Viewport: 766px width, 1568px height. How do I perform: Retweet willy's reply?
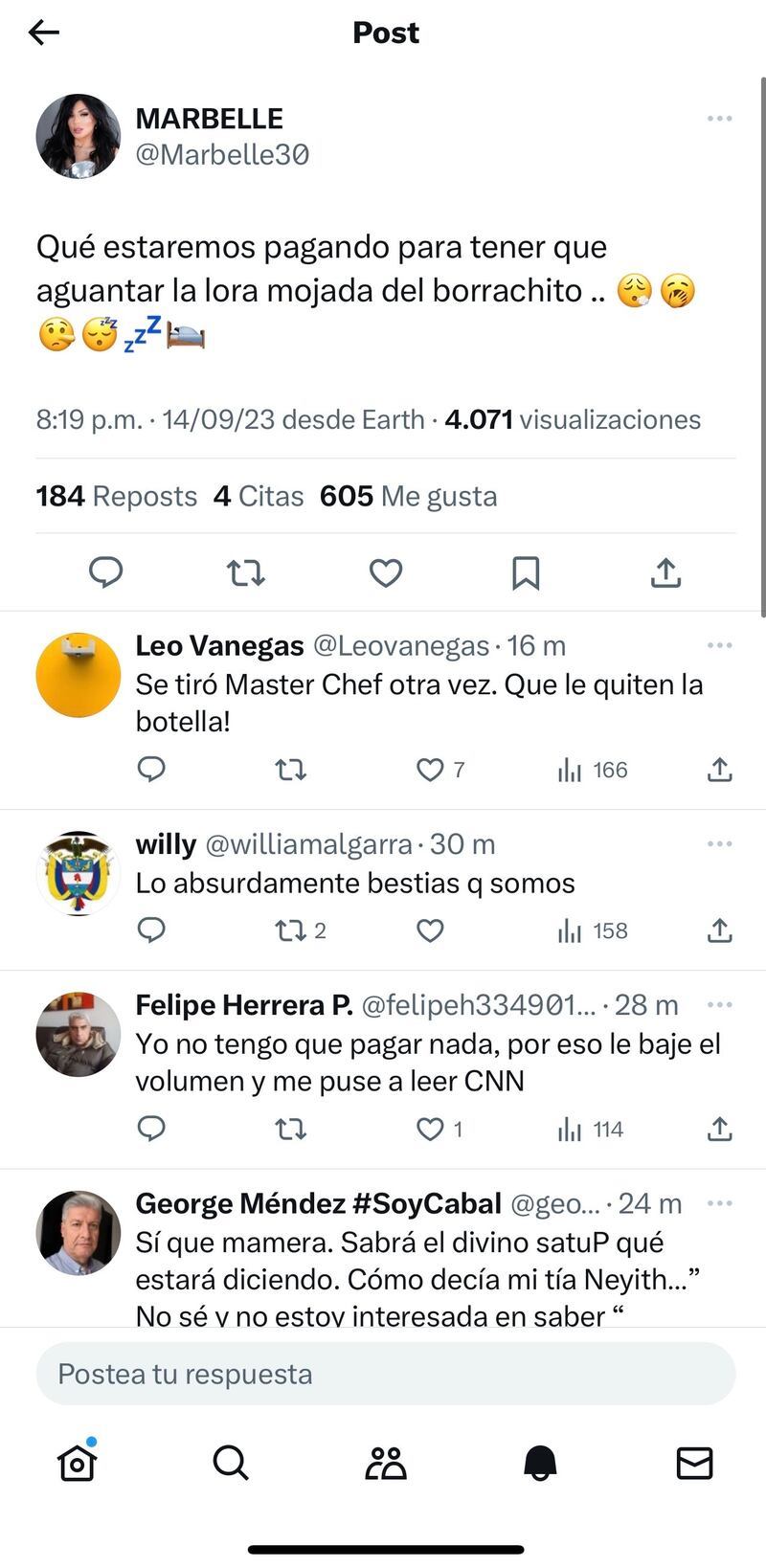coord(291,930)
